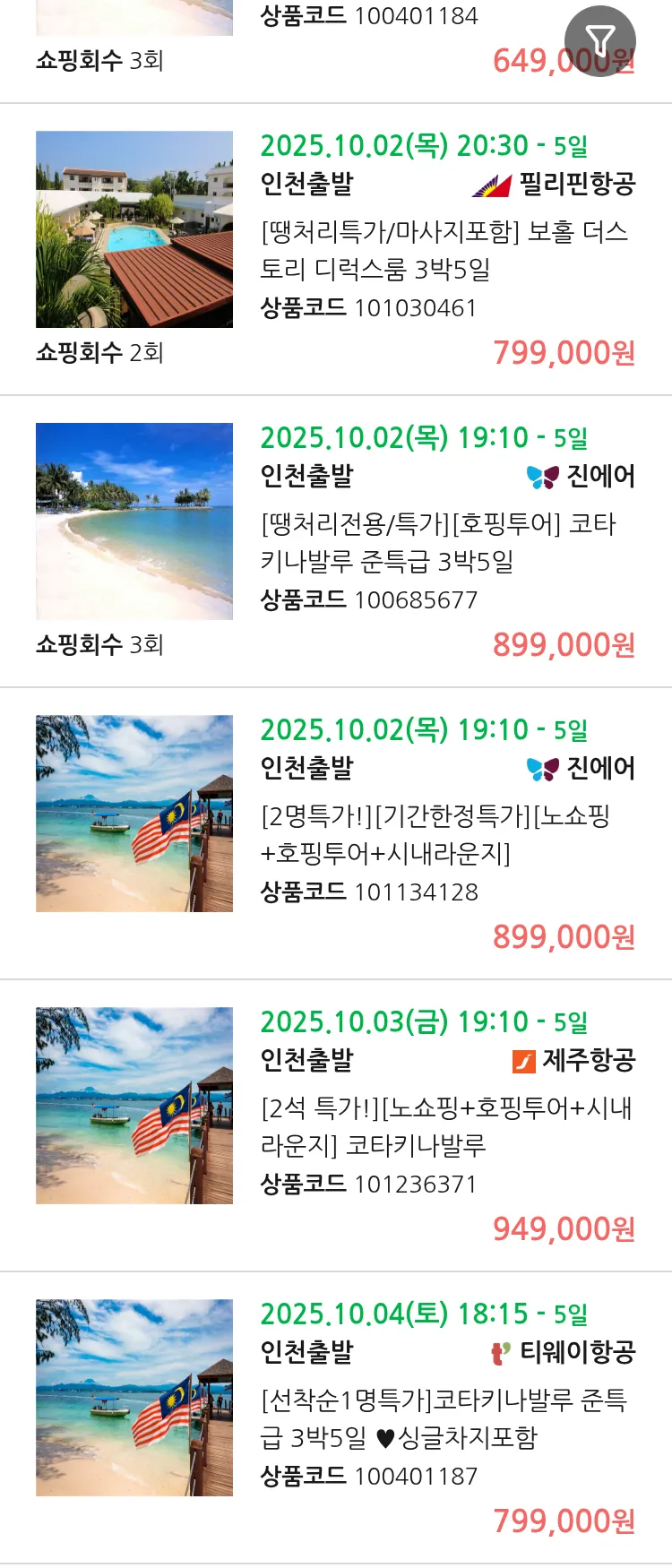View the 진에어 2명특가 기간한정특가 package
672x1568 pixels.
click(x=435, y=834)
